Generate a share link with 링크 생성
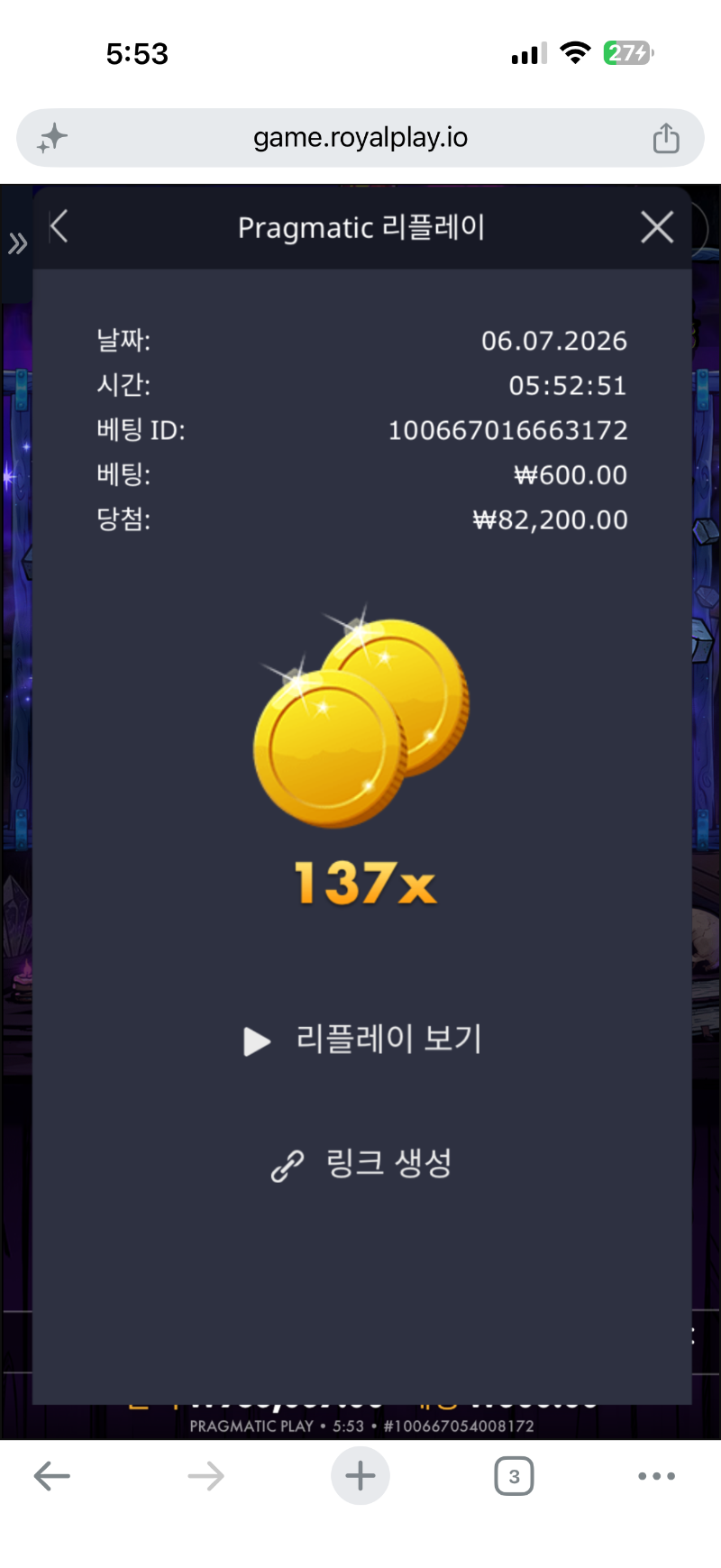The image size is (721, 1568). [x=361, y=1163]
